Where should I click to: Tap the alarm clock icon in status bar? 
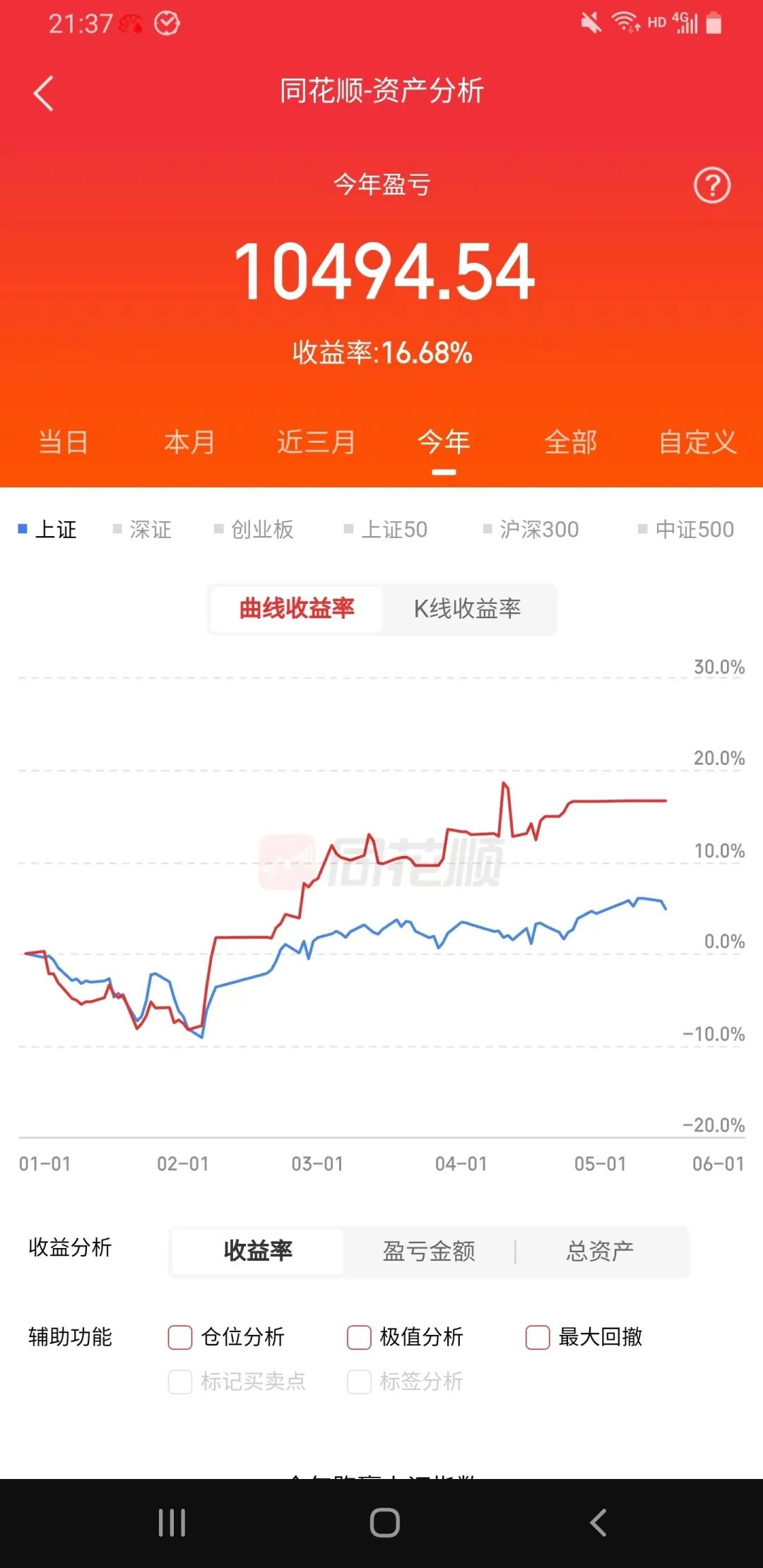coord(165,23)
